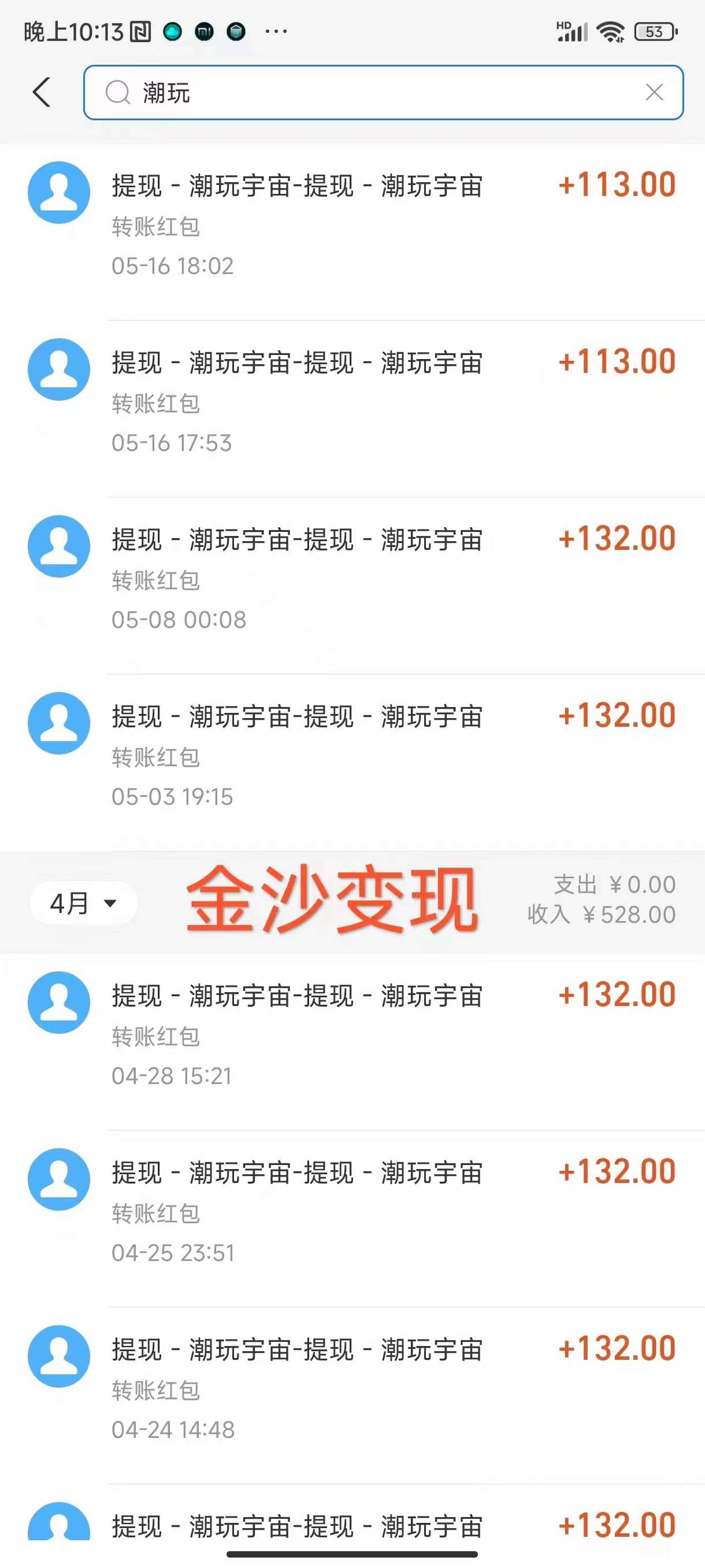Open the 05-16 18:02 transaction of +113.00
This screenshot has height=1568, width=705.
[353, 232]
